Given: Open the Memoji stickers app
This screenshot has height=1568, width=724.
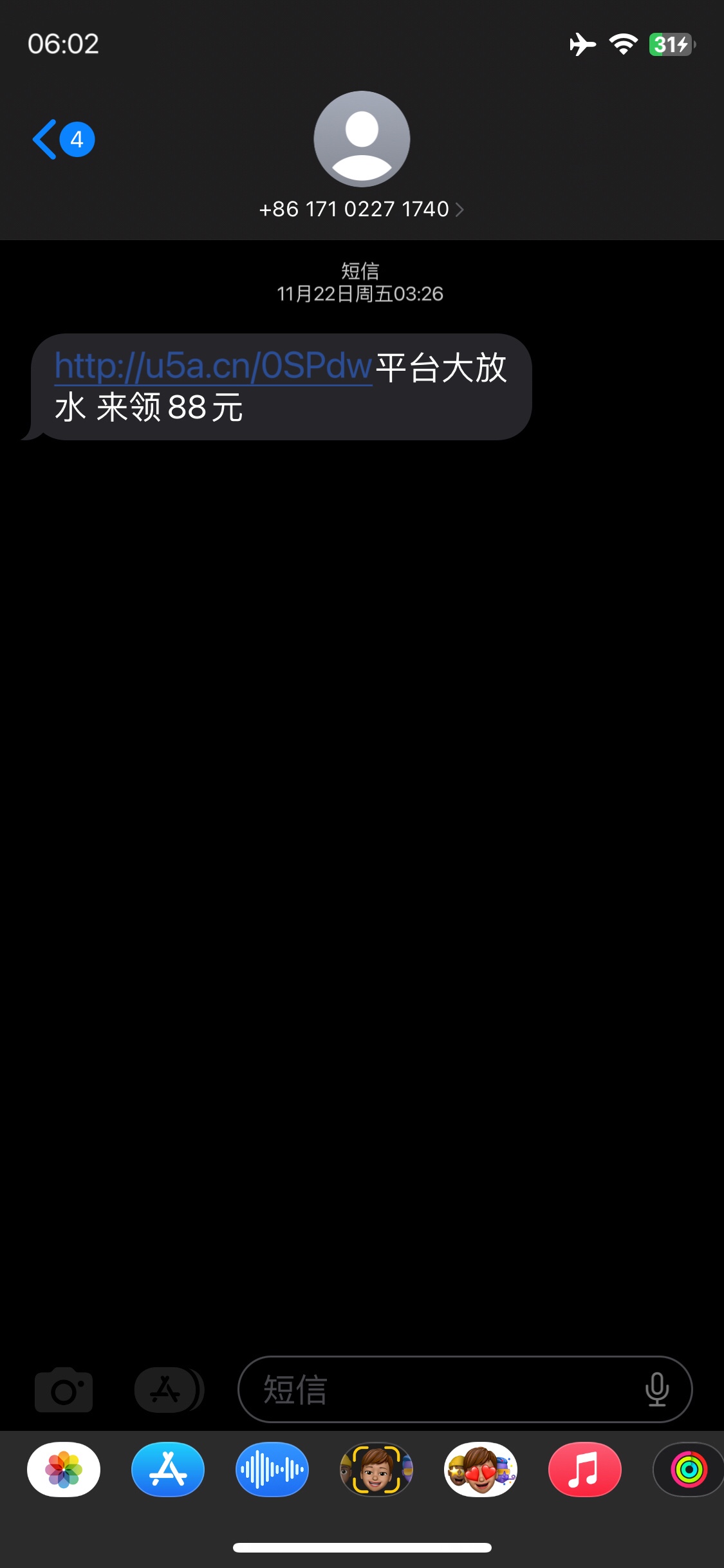Looking at the screenshot, I should pyautogui.click(x=481, y=1470).
